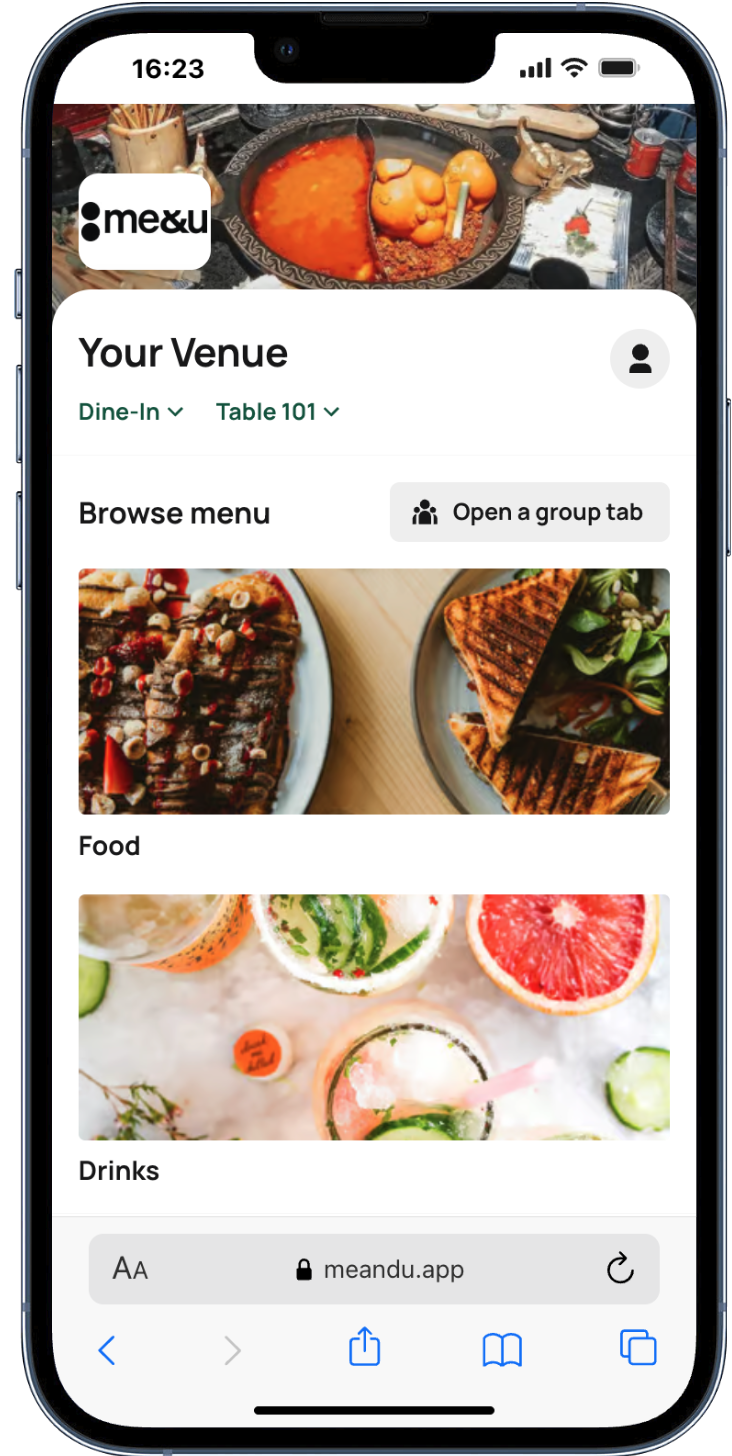The height and width of the screenshot is (1456, 732).
Task: Open Safari bookmarks
Action: pos(501,1351)
